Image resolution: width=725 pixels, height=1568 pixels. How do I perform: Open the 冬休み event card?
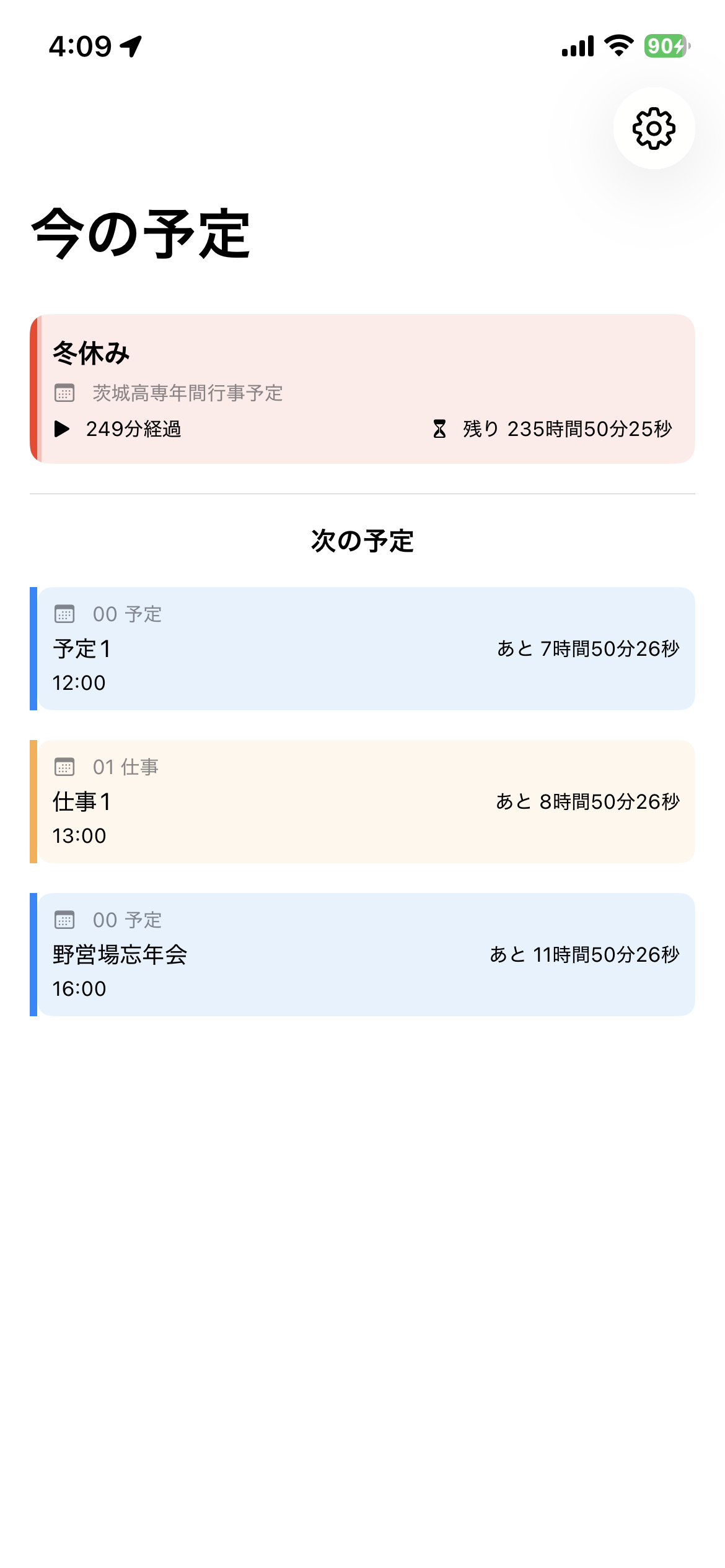pyautogui.click(x=362, y=387)
